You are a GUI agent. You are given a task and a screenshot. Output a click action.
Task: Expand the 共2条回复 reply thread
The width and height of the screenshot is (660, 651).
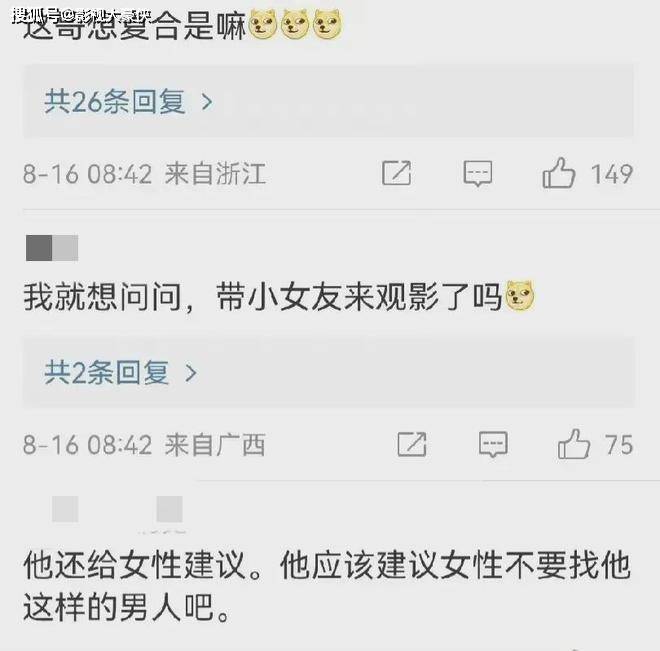coord(120,373)
